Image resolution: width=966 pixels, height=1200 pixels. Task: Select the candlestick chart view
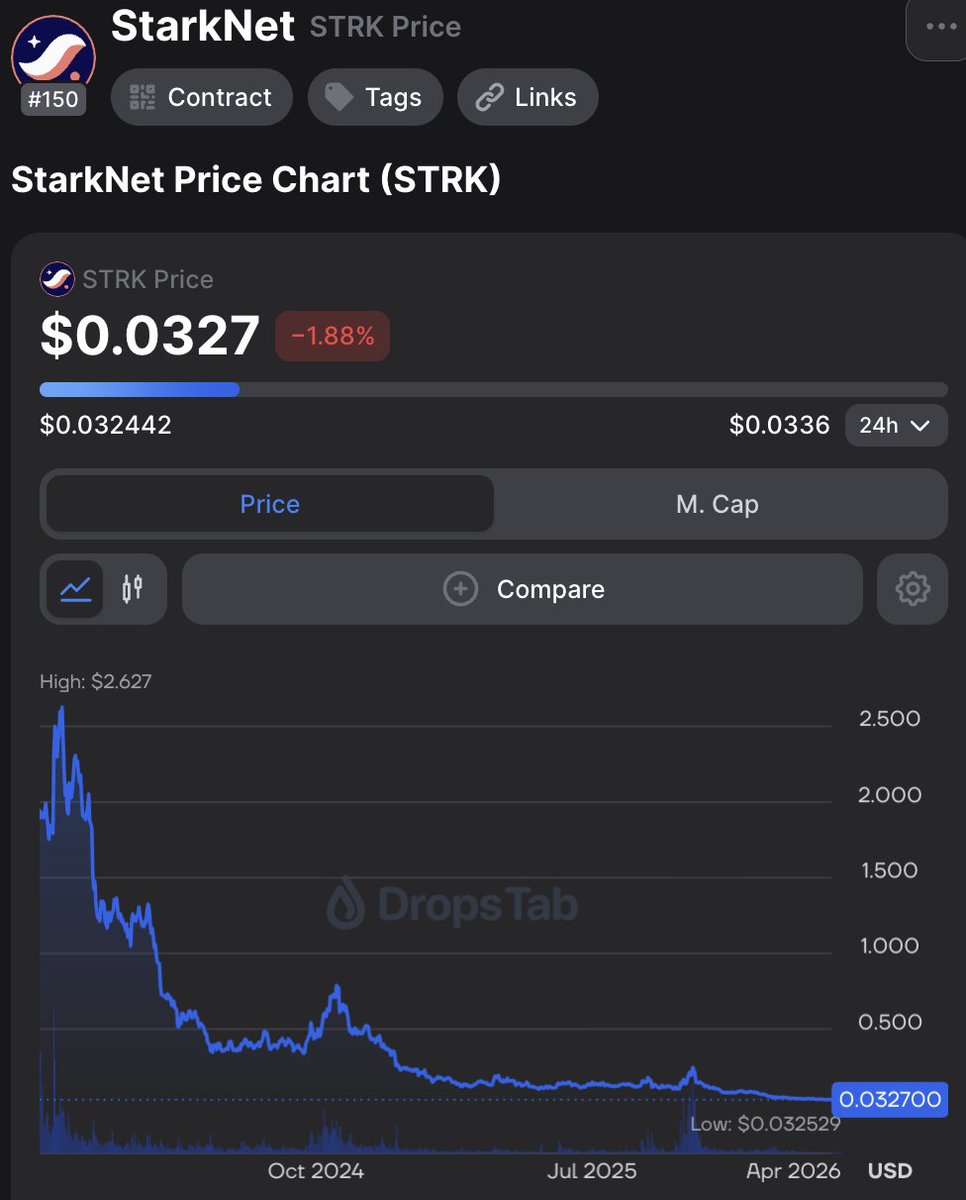[132, 589]
